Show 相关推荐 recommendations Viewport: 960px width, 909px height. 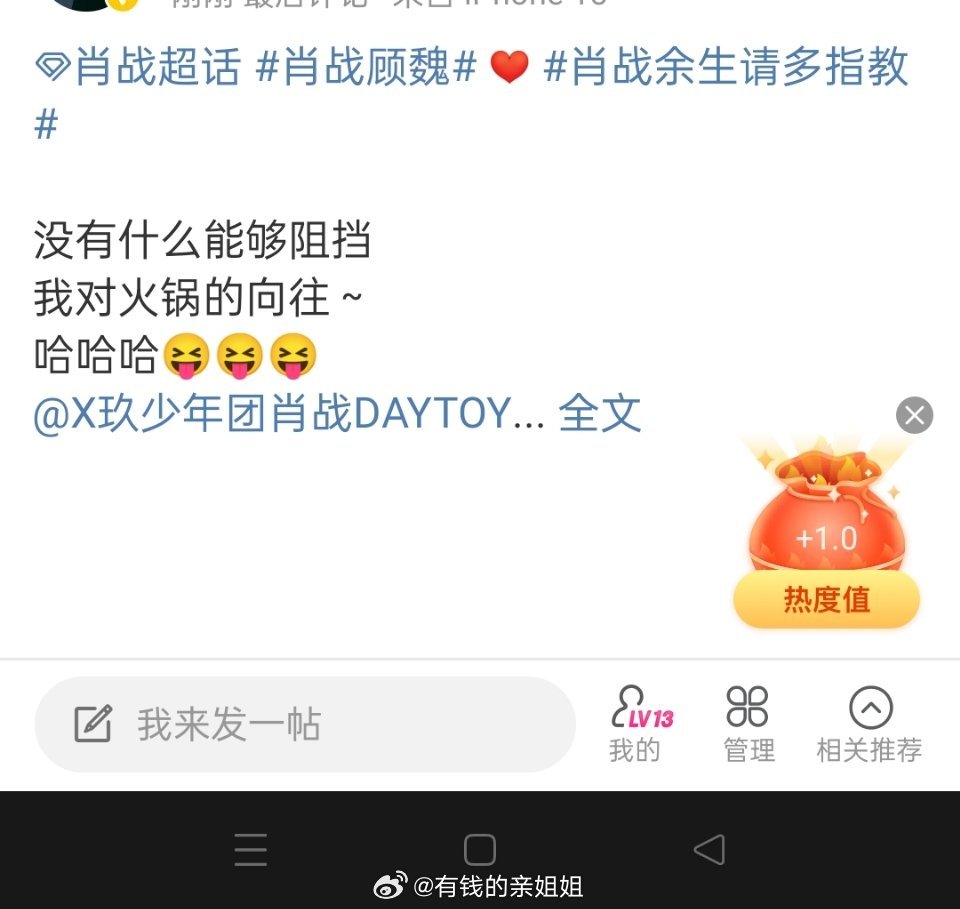click(869, 724)
